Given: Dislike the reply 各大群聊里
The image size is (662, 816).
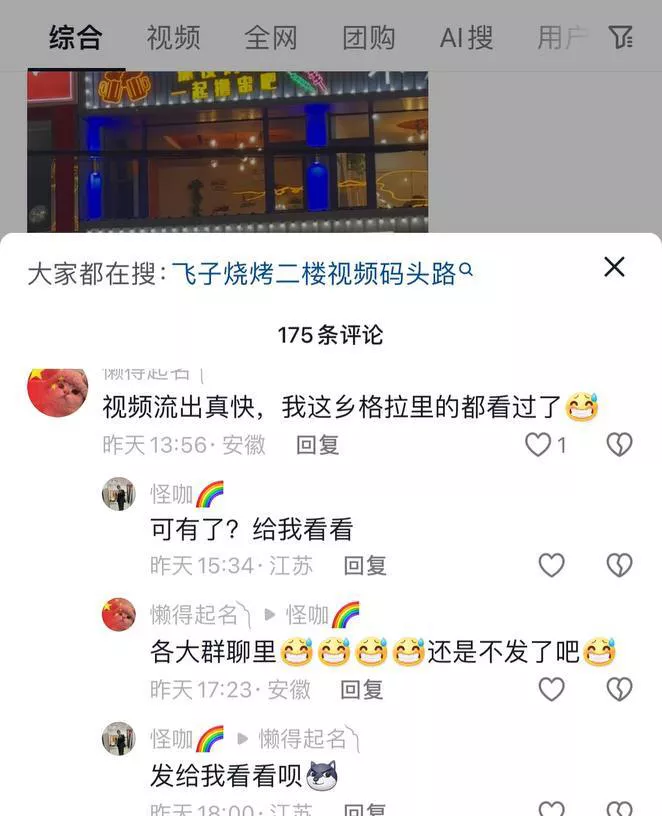Looking at the screenshot, I should tap(619, 689).
